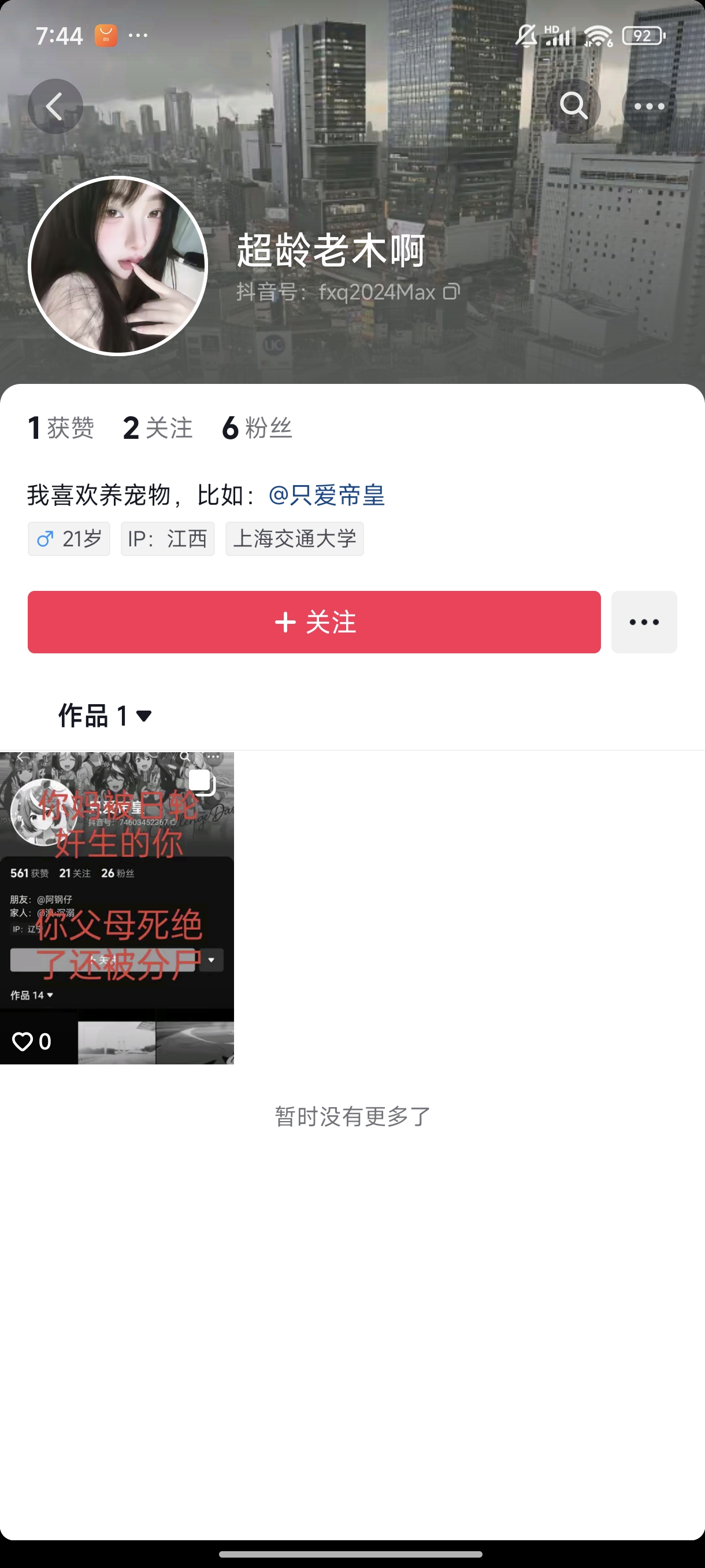Viewport: 705px width, 1568px height.
Task: Open the 粉丝 followers list
Action: pos(257,428)
